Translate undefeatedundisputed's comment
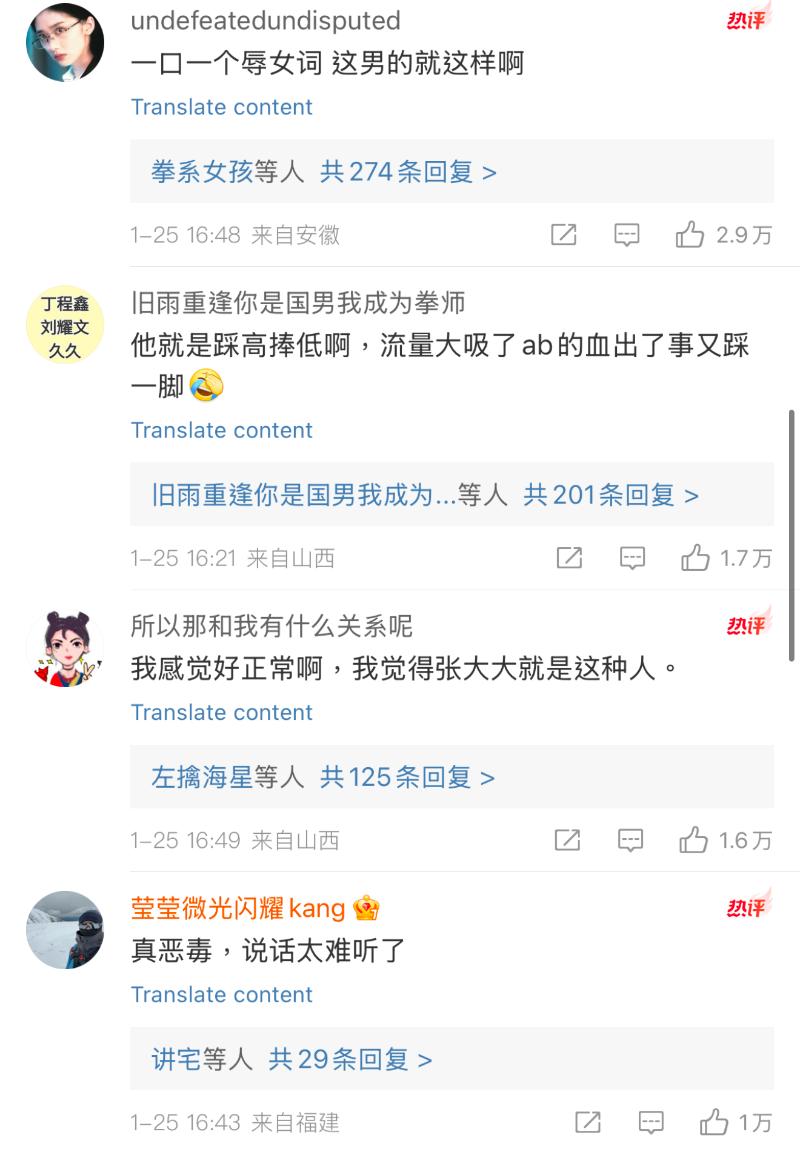Screen dimensions: 800x1152 coord(221,107)
